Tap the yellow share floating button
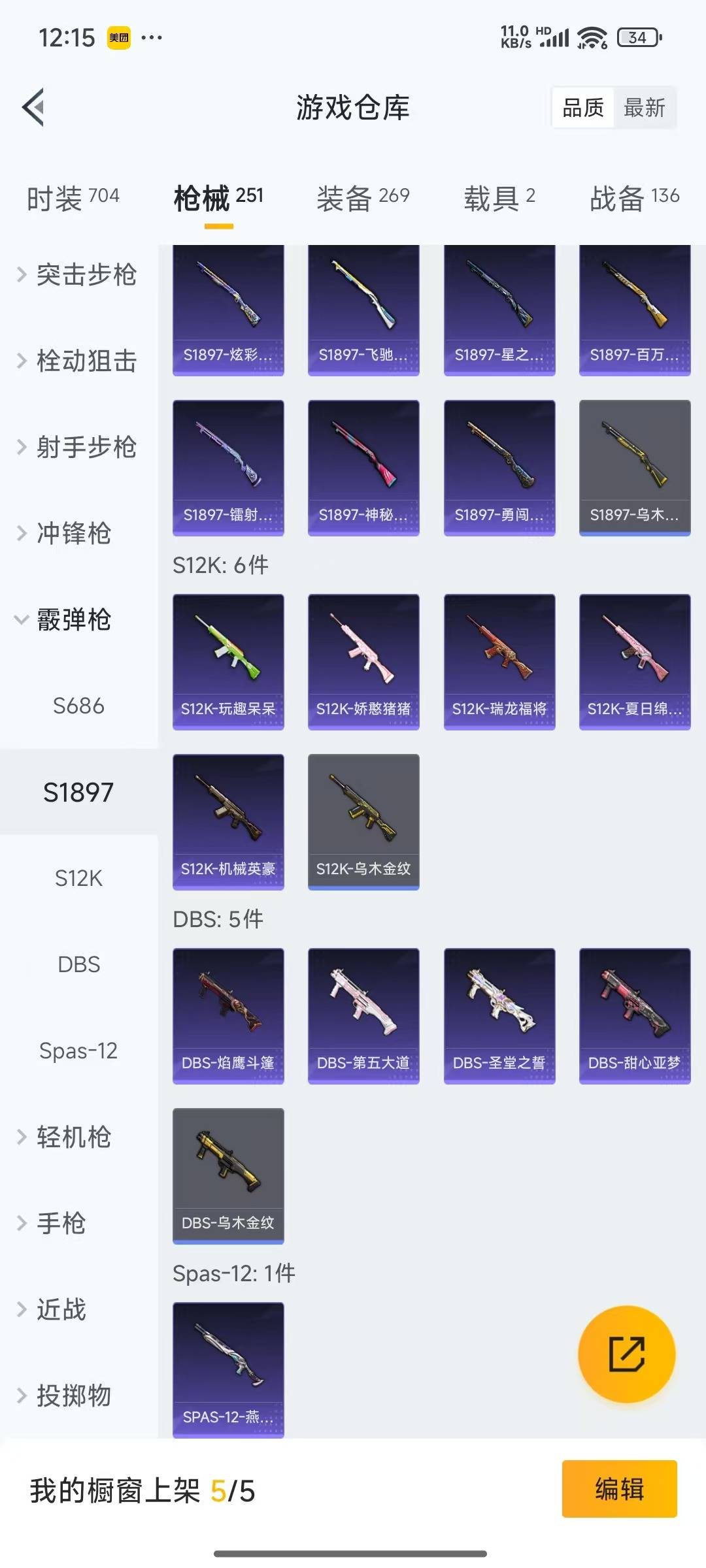The image size is (706, 1568). (626, 1354)
